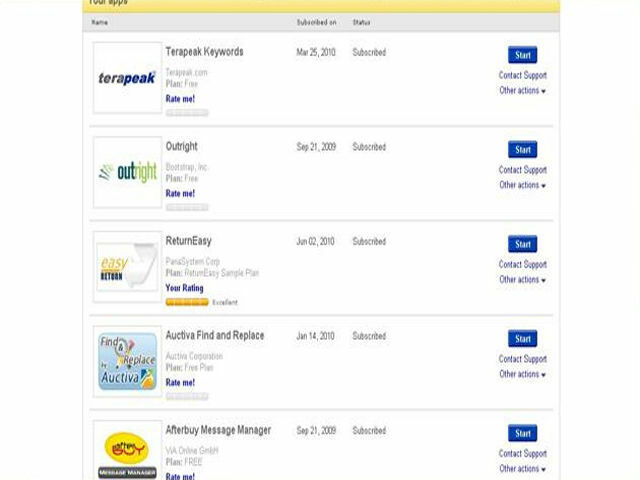Open the ReturnEasy app title
The image size is (640, 480).
click(188, 241)
